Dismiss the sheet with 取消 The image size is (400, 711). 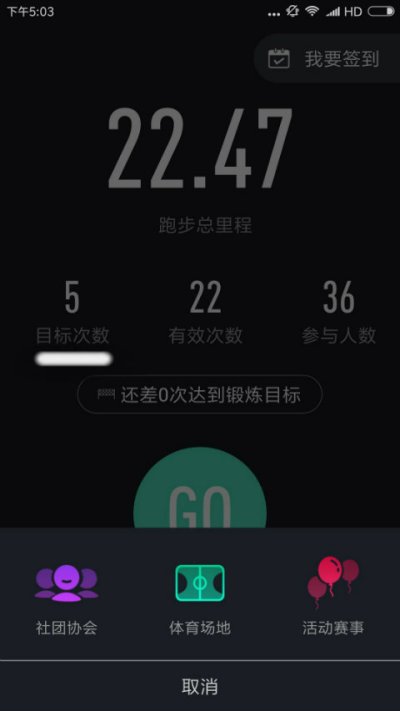click(x=200, y=687)
